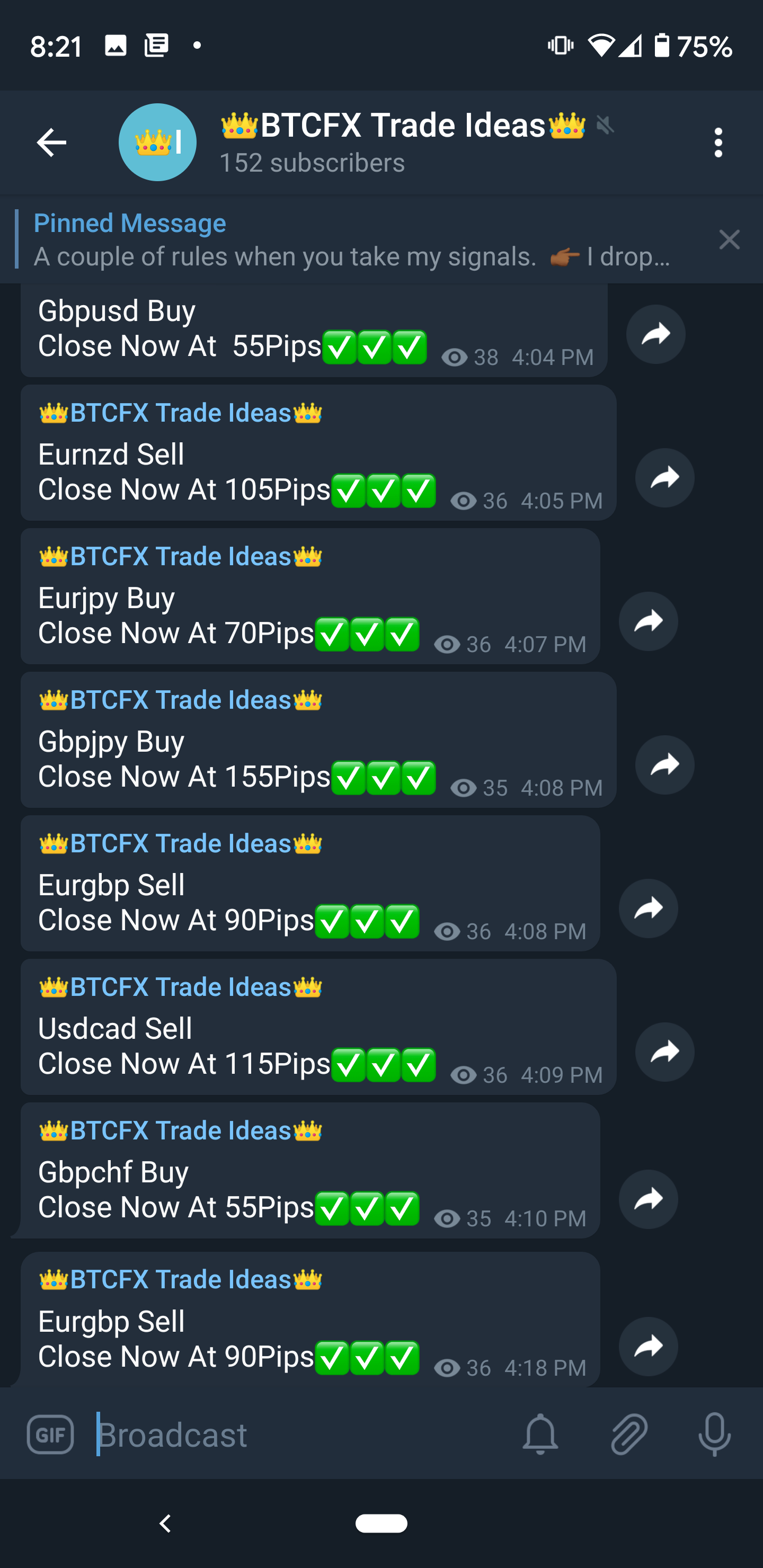Forward the Gbpusd Buy 55Pips message
The width and height of the screenshot is (763, 1568).
click(x=655, y=334)
